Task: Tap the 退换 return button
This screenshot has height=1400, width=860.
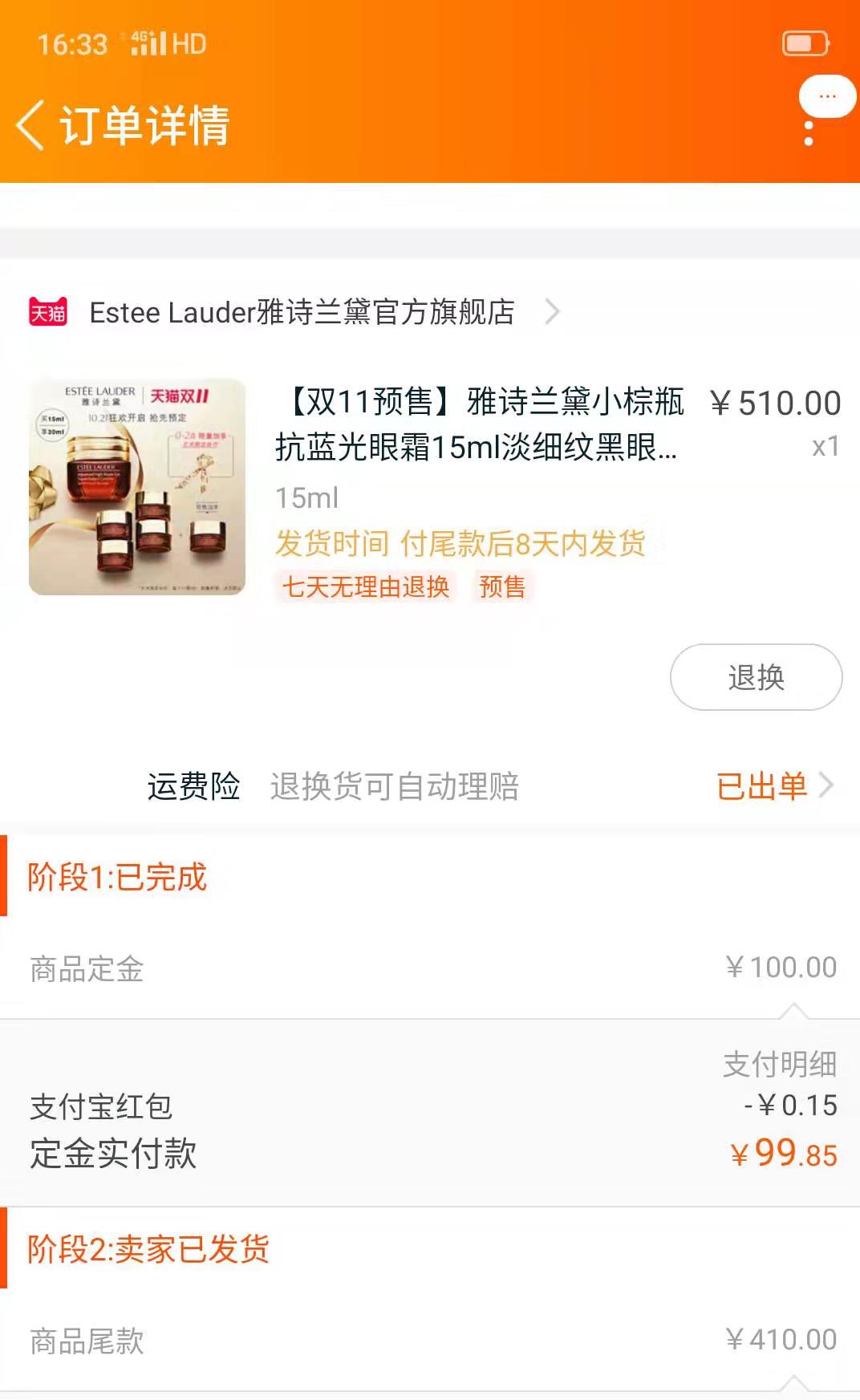Action: click(x=755, y=677)
